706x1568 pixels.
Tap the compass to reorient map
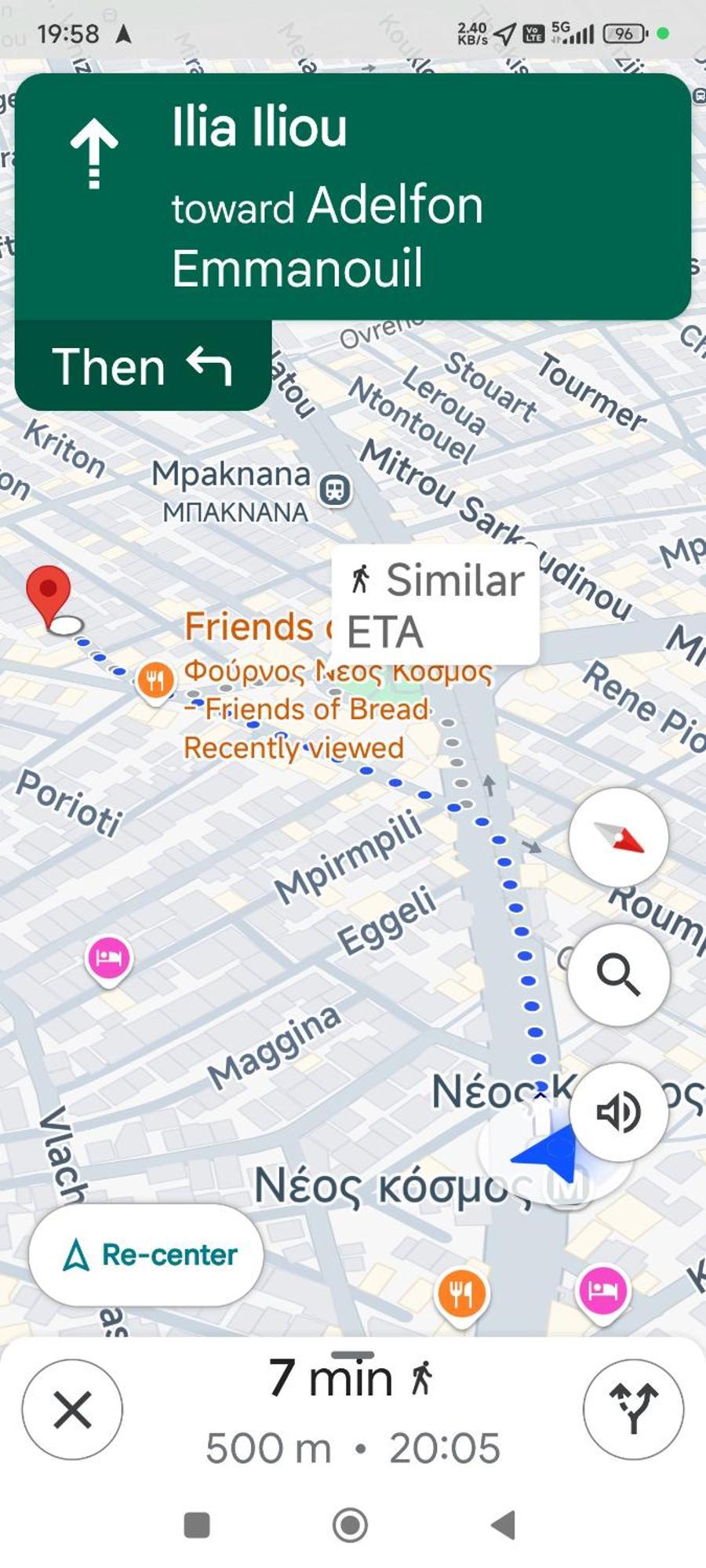(x=619, y=837)
